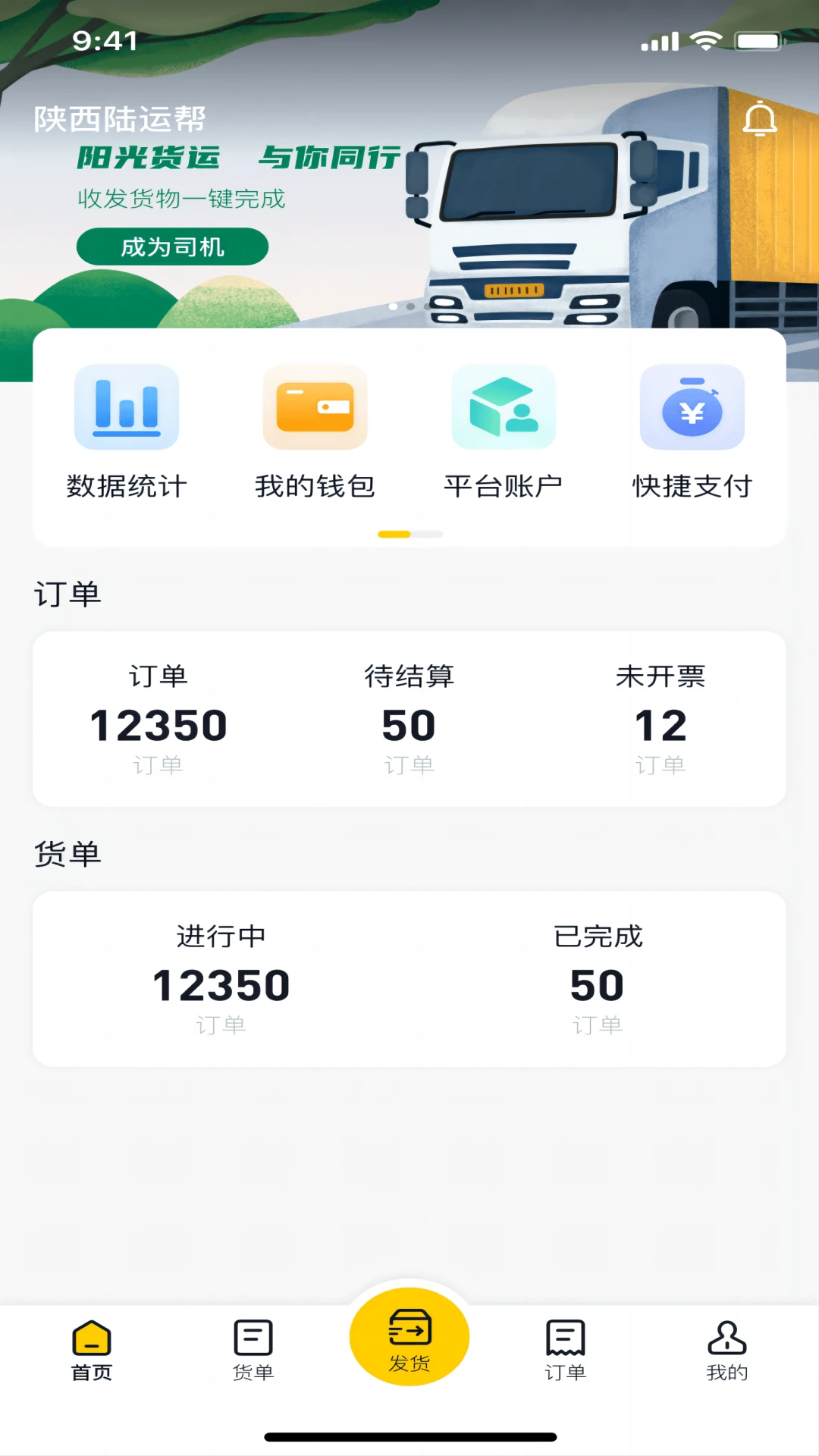The image size is (819, 1456).
Task: Open 待结算 pending settlement orders
Action: click(409, 716)
